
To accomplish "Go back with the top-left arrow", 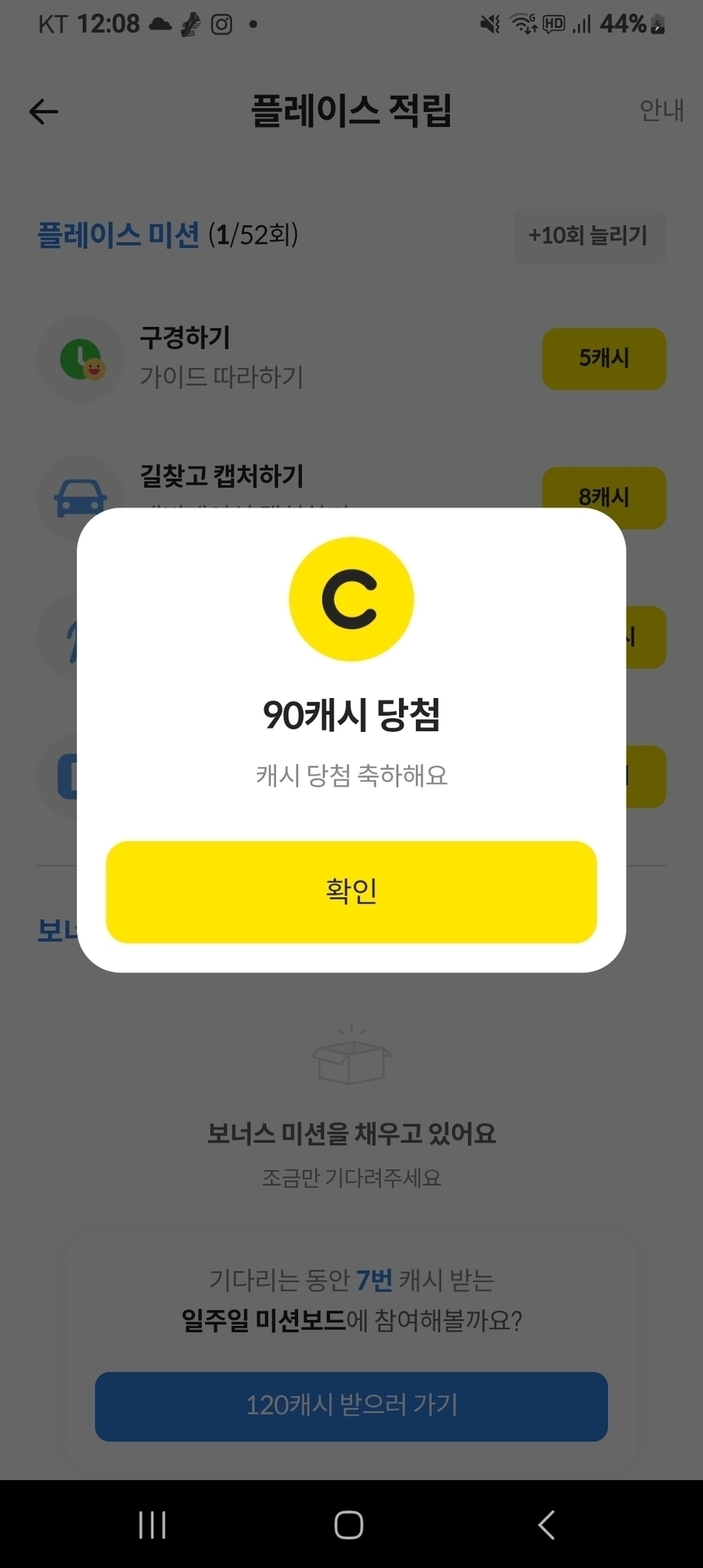I will [44, 111].
